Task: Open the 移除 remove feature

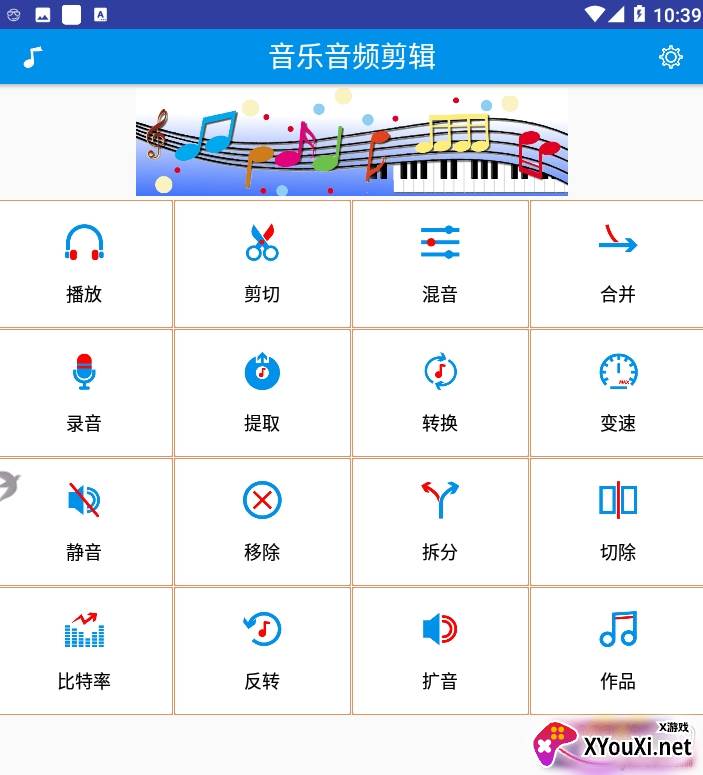Action: [x=262, y=521]
